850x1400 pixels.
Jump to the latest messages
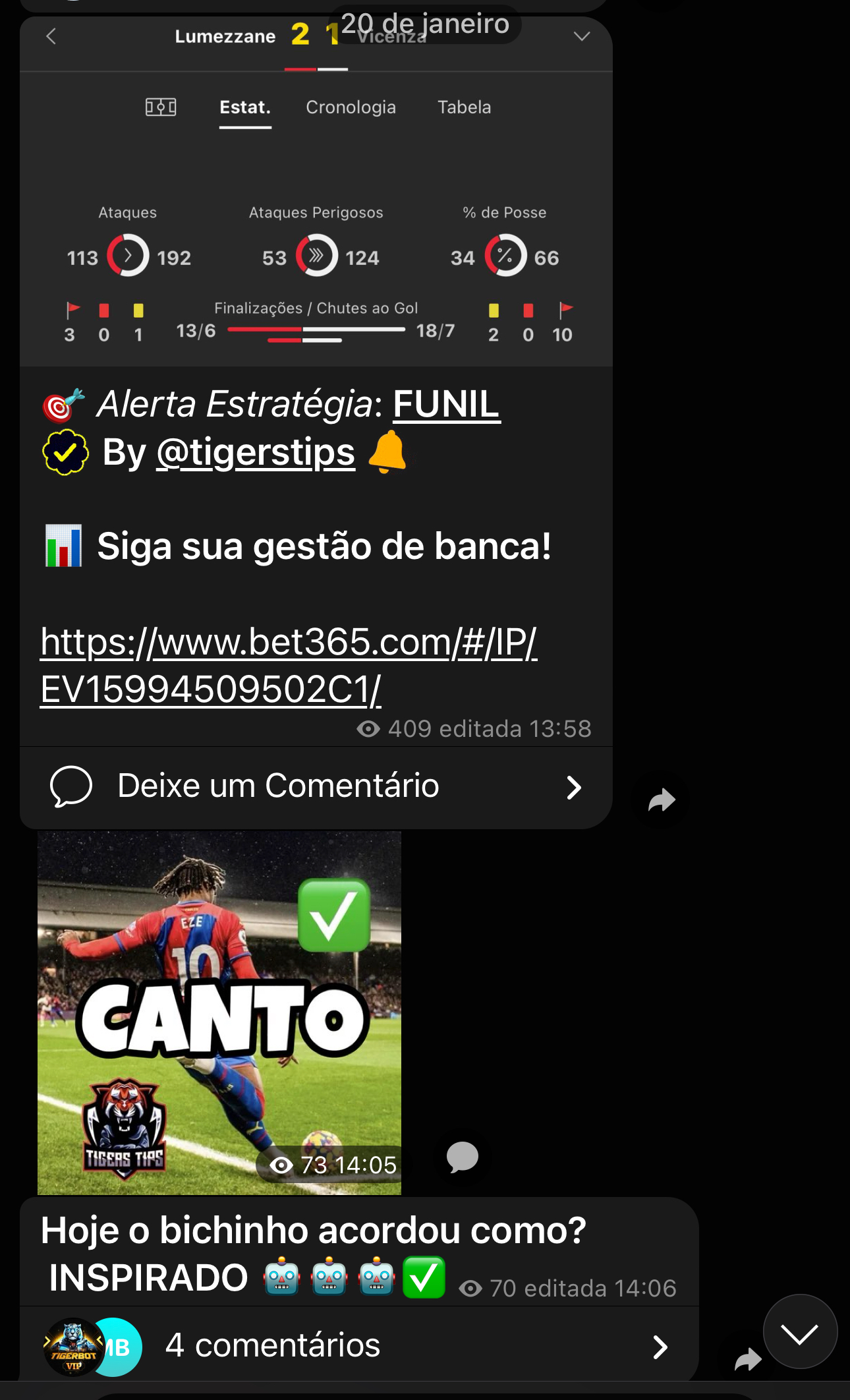click(800, 1333)
